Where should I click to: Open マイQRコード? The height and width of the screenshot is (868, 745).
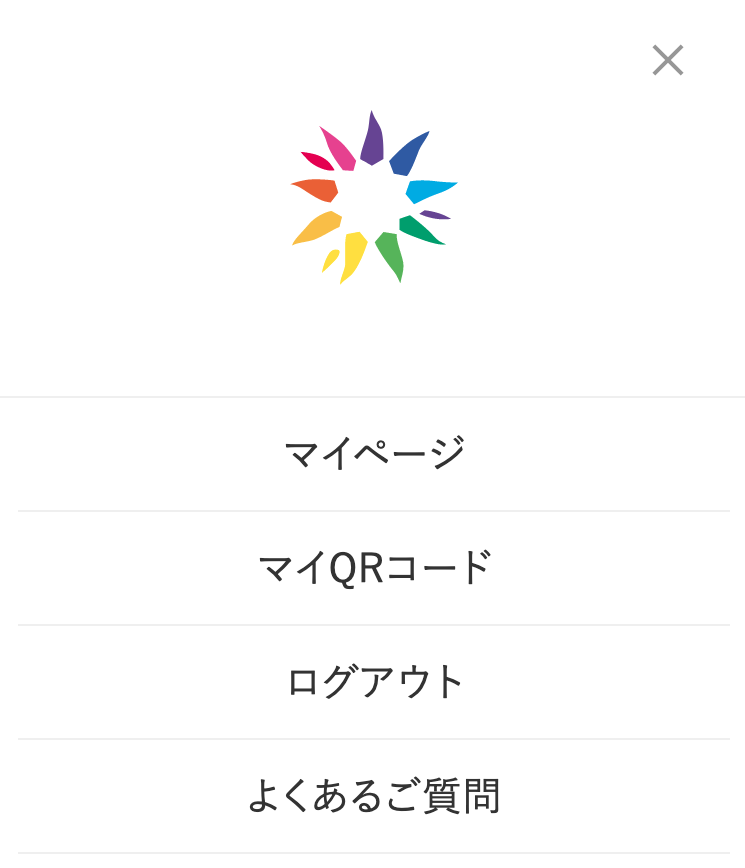coord(373,568)
